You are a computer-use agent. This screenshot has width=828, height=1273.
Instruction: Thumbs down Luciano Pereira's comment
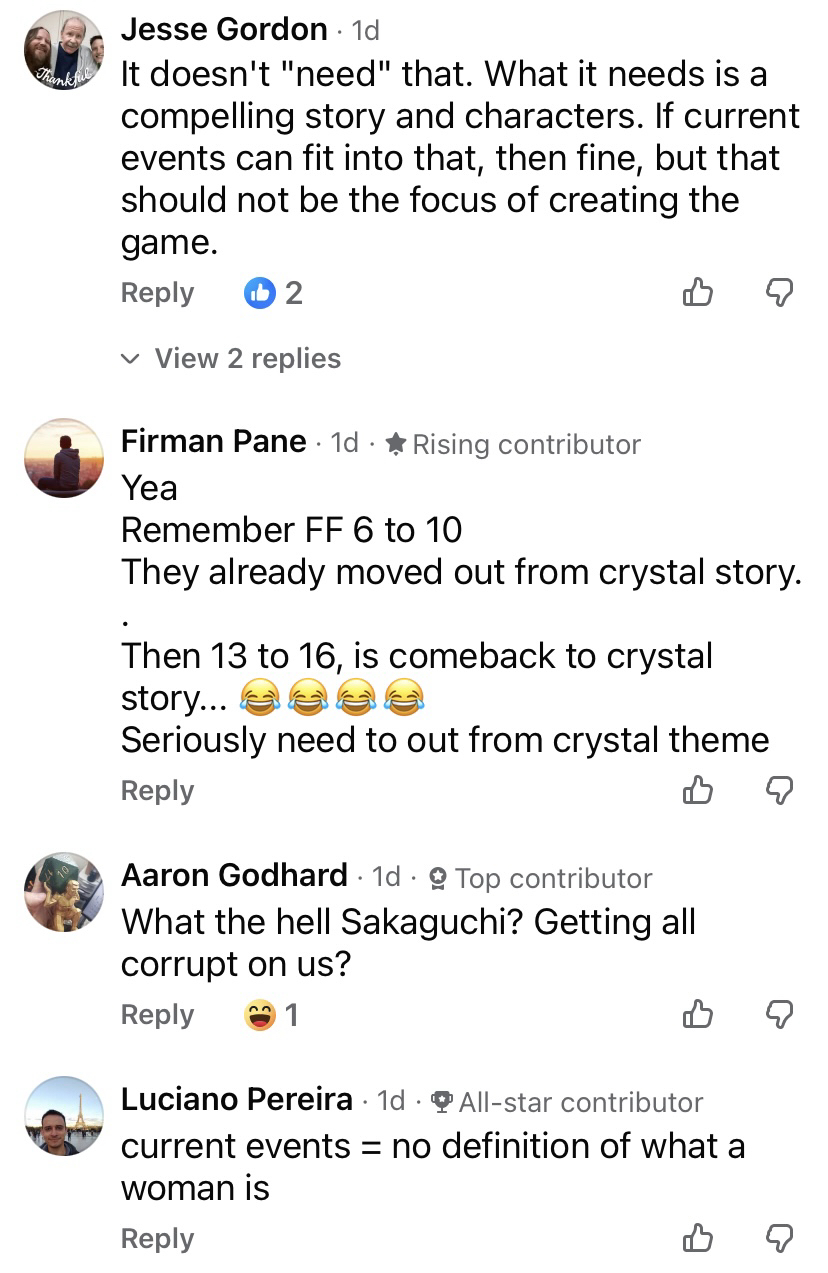[779, 1238]
